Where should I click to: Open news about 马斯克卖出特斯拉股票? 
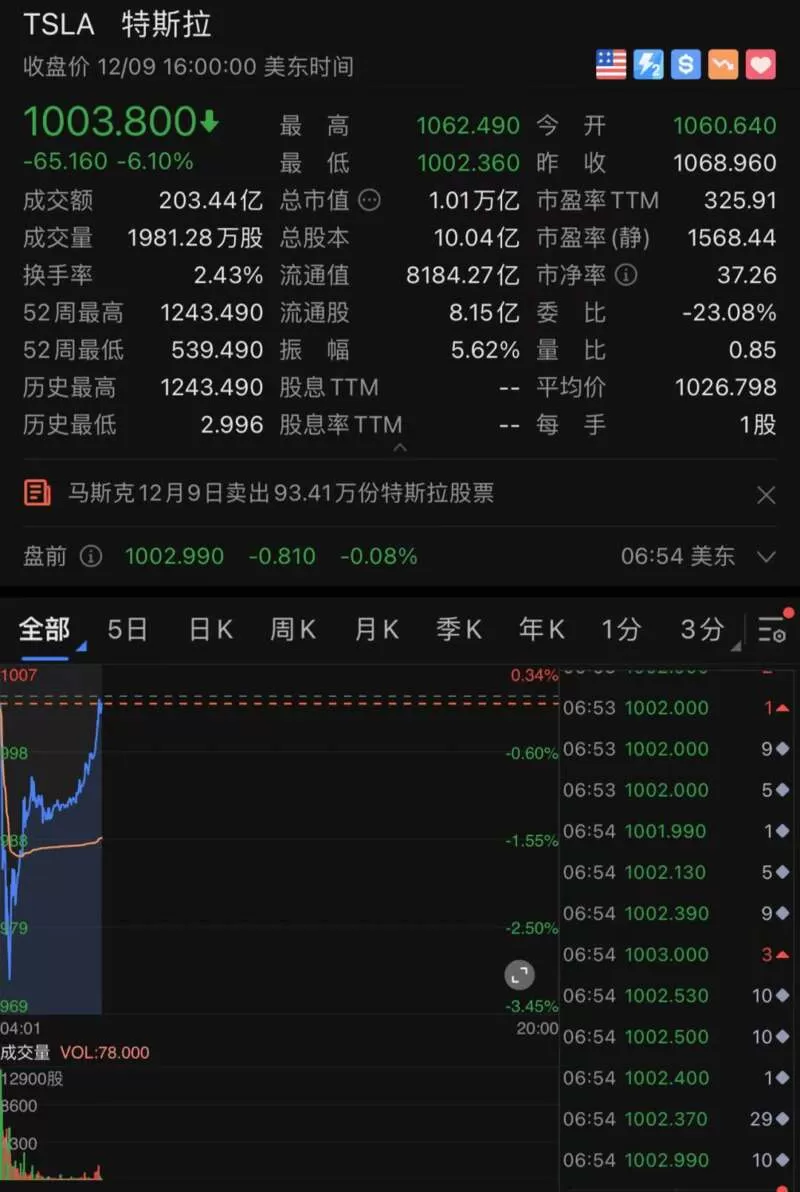[x=281, y=493]
